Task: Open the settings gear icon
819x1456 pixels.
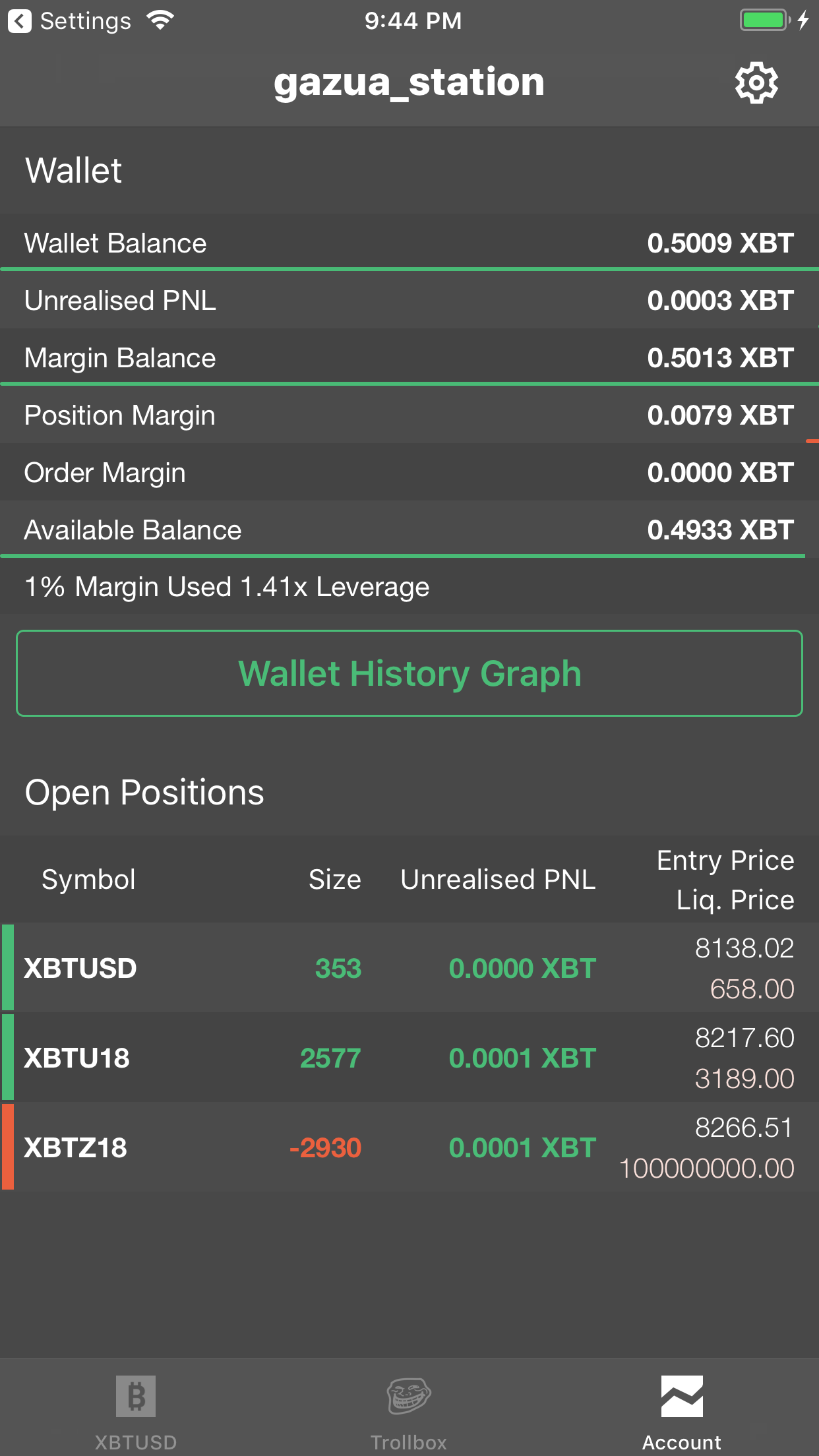Action: coord(756,83)
